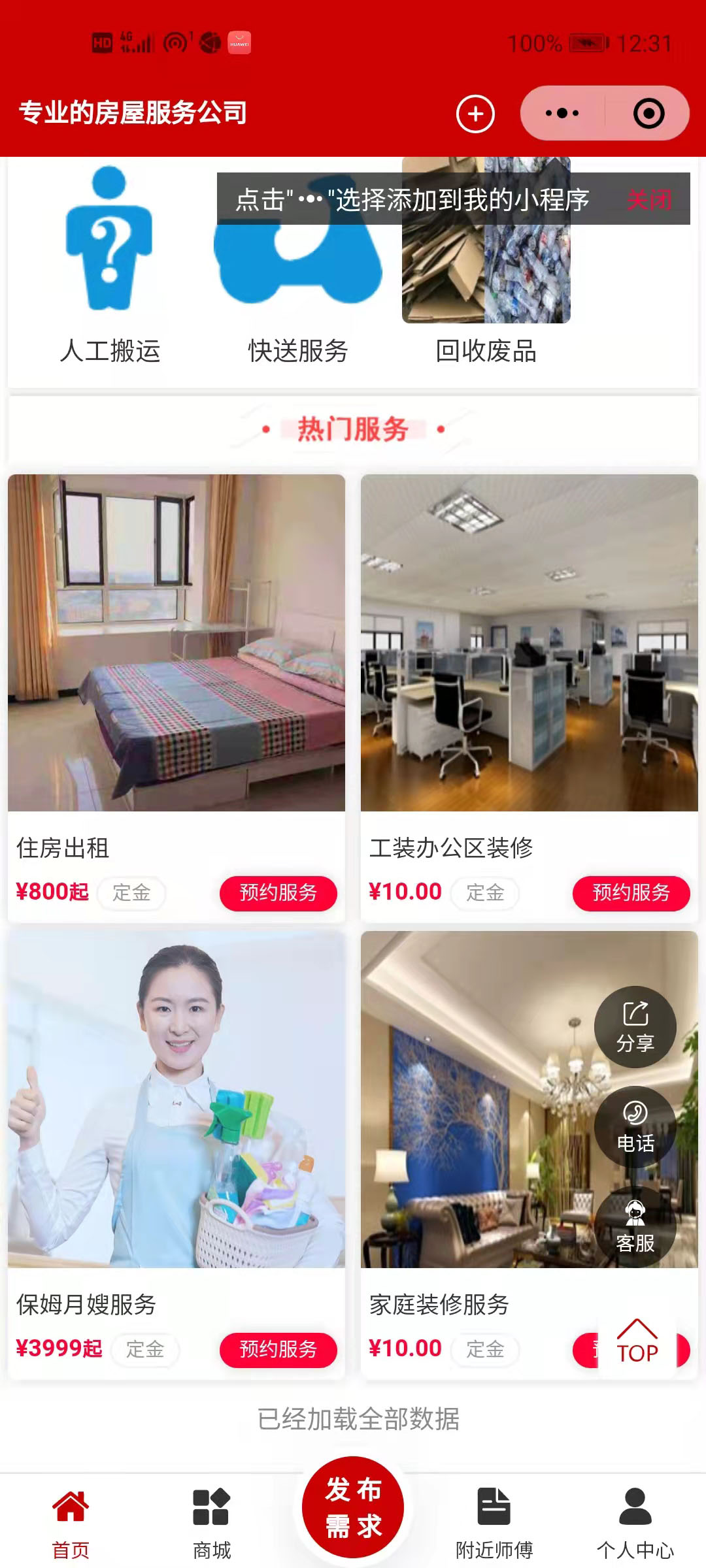Book 住房出租 with 预约服务 button
The width and height of the screenshot is (706, 1568).
278,892
